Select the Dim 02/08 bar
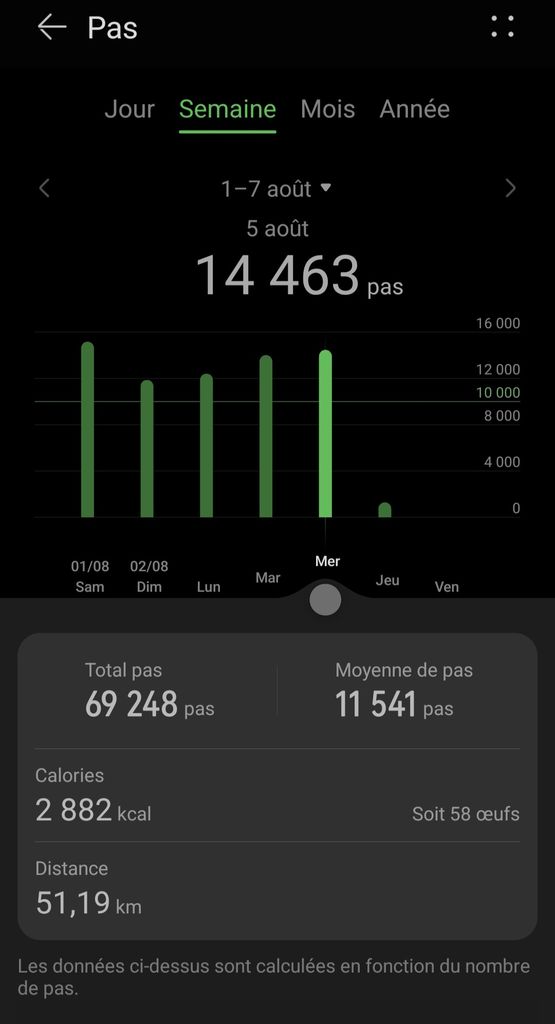 pos(147,449)
